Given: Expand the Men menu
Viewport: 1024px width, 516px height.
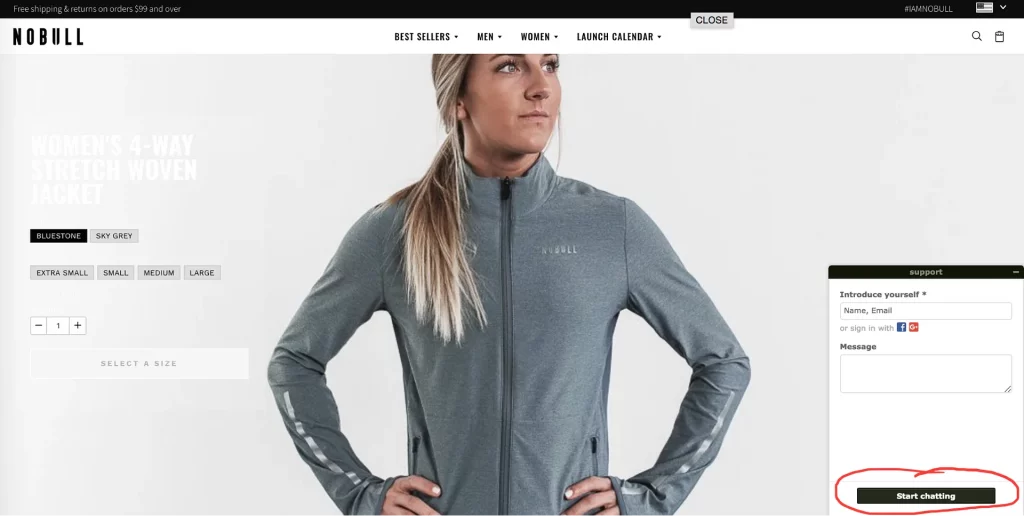Looking at the screenshot, I should point(489,37).
